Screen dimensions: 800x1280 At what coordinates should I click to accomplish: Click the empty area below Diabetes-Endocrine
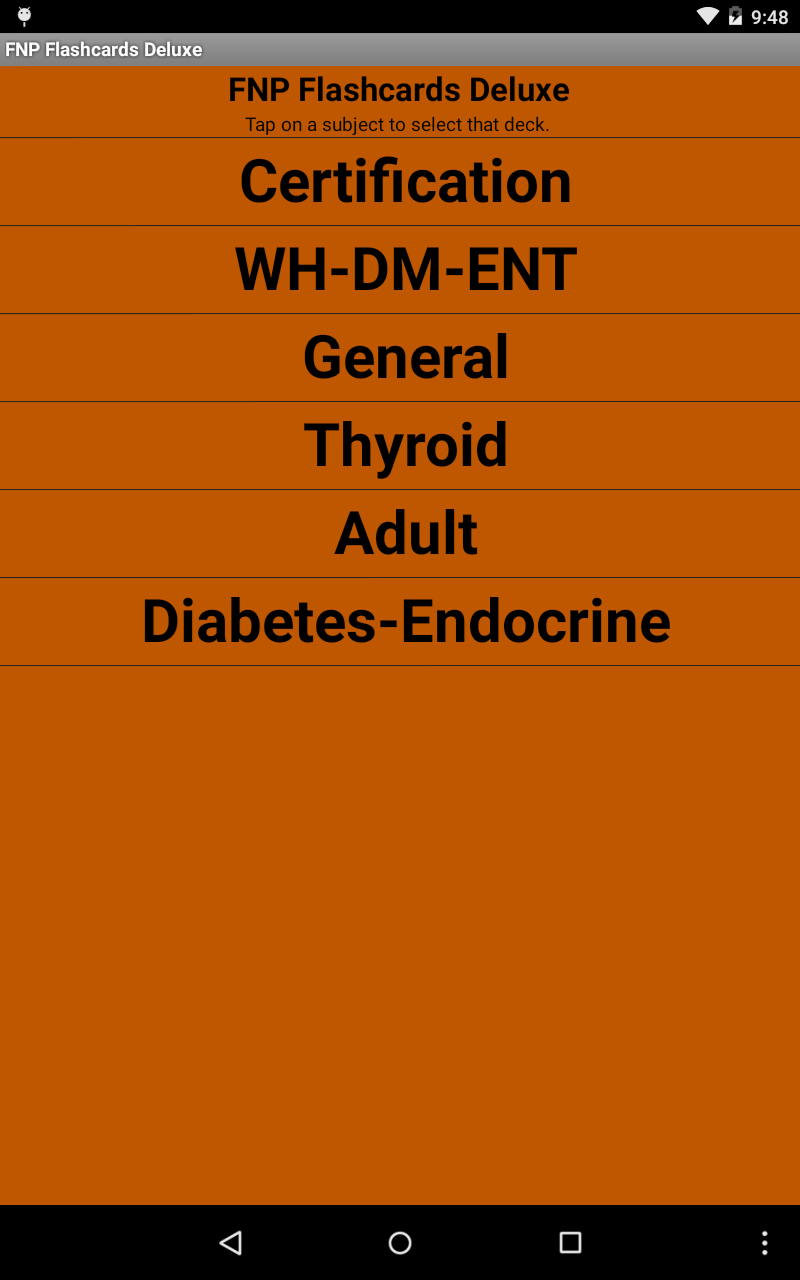tap(400, 930)
